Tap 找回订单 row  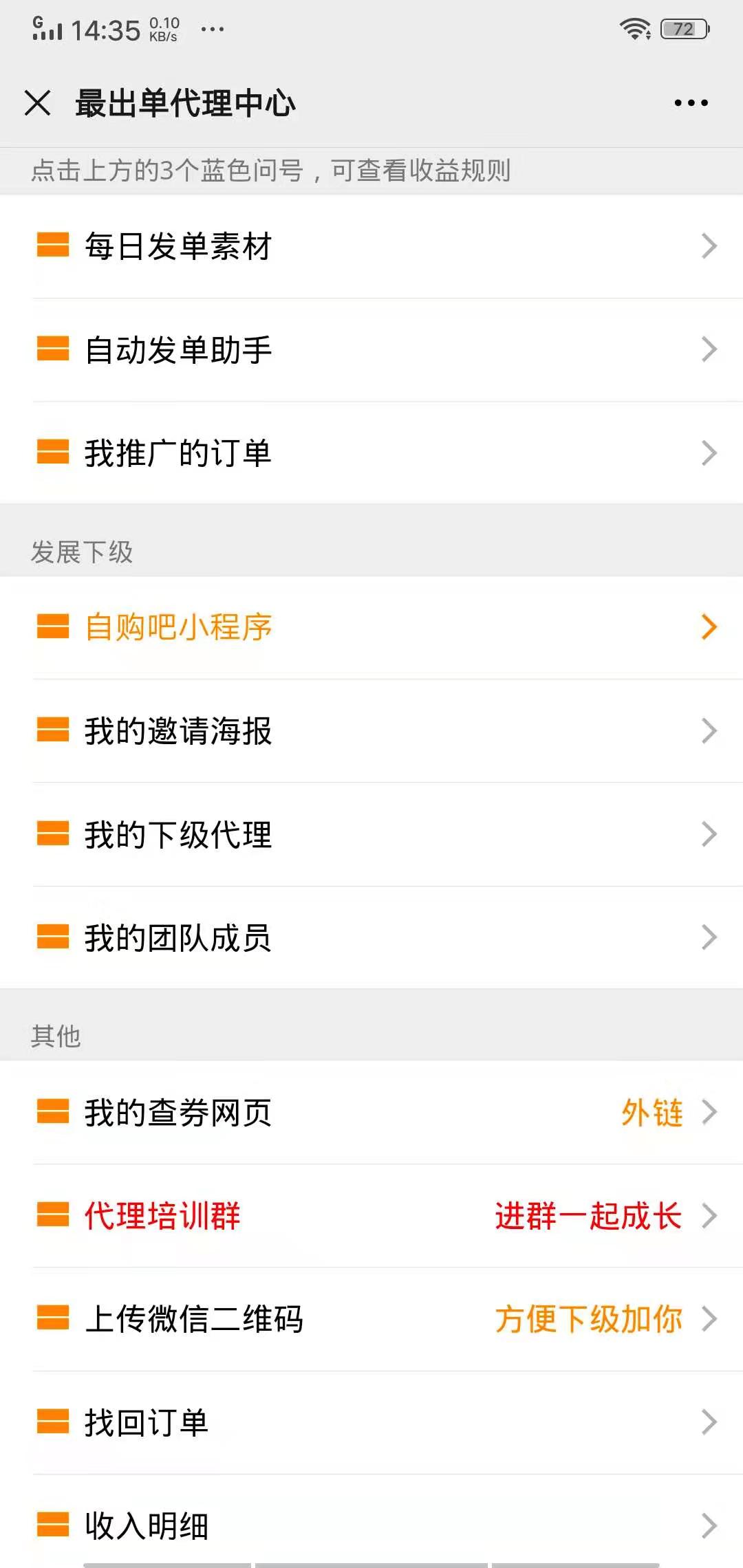(x=371, y=1422)
